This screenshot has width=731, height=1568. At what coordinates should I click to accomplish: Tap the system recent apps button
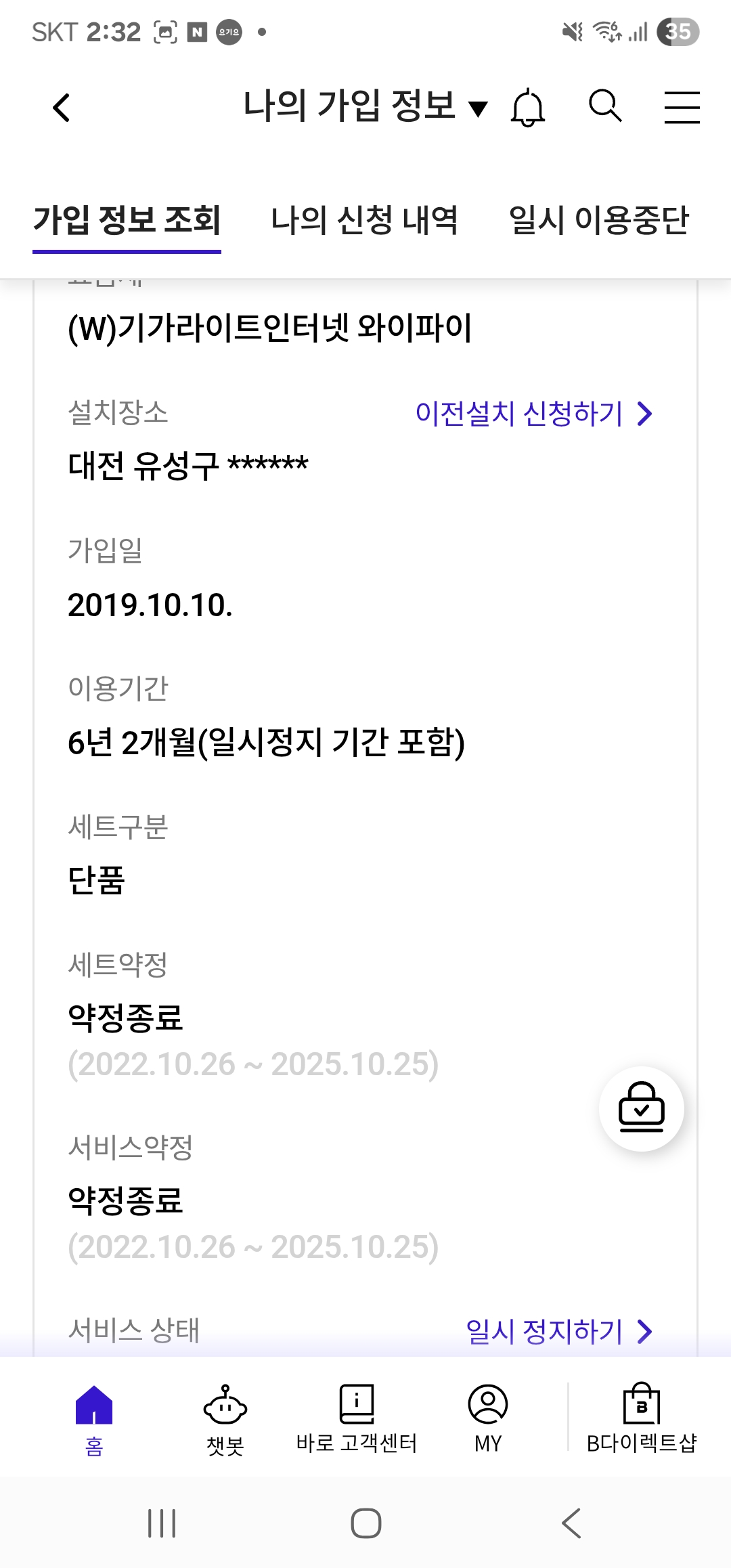pyautogui.click(x=162, y=1523)
